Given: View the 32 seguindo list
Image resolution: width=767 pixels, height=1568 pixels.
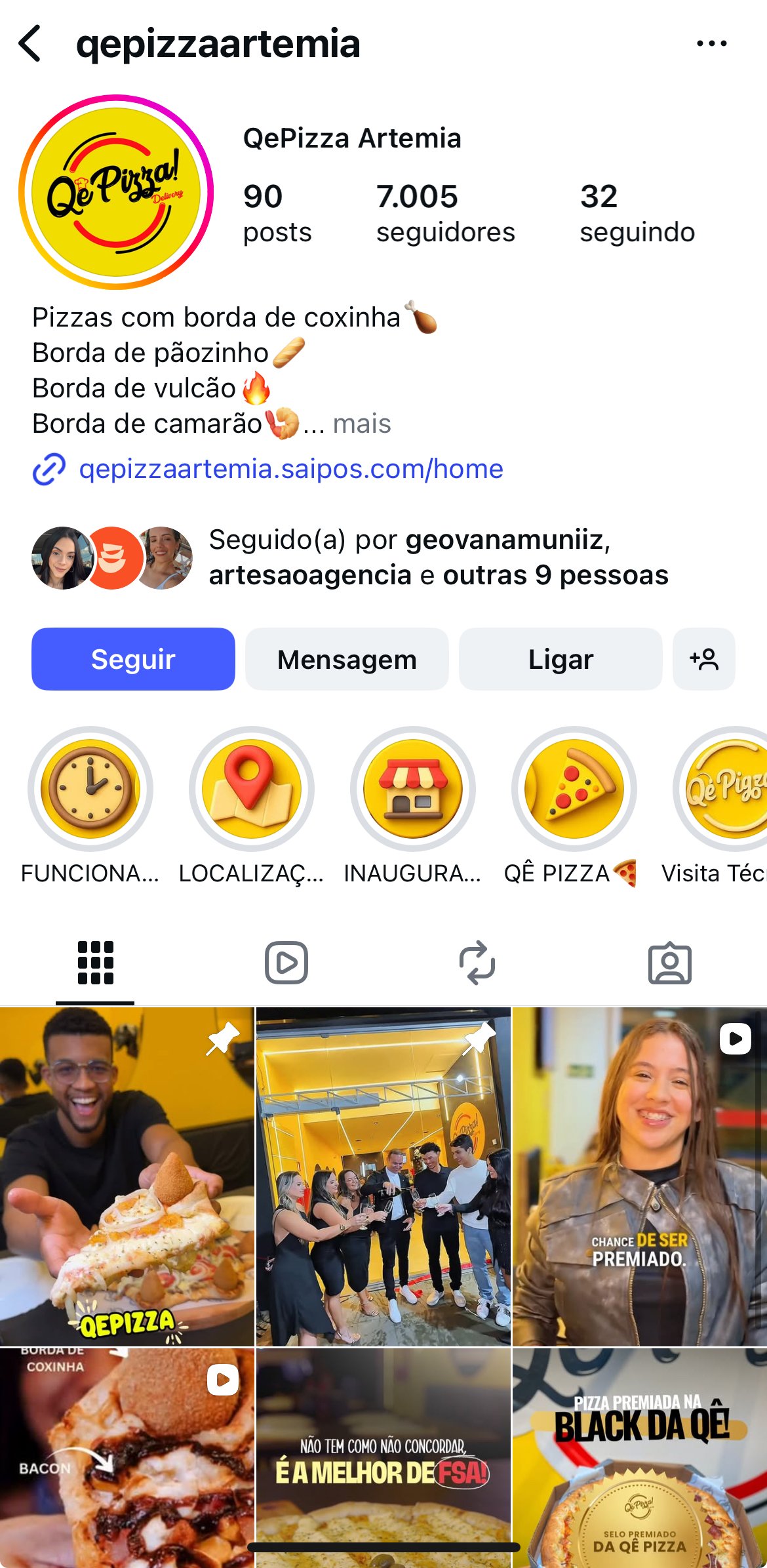Looking at the screenshot, I should click(637, 214).
